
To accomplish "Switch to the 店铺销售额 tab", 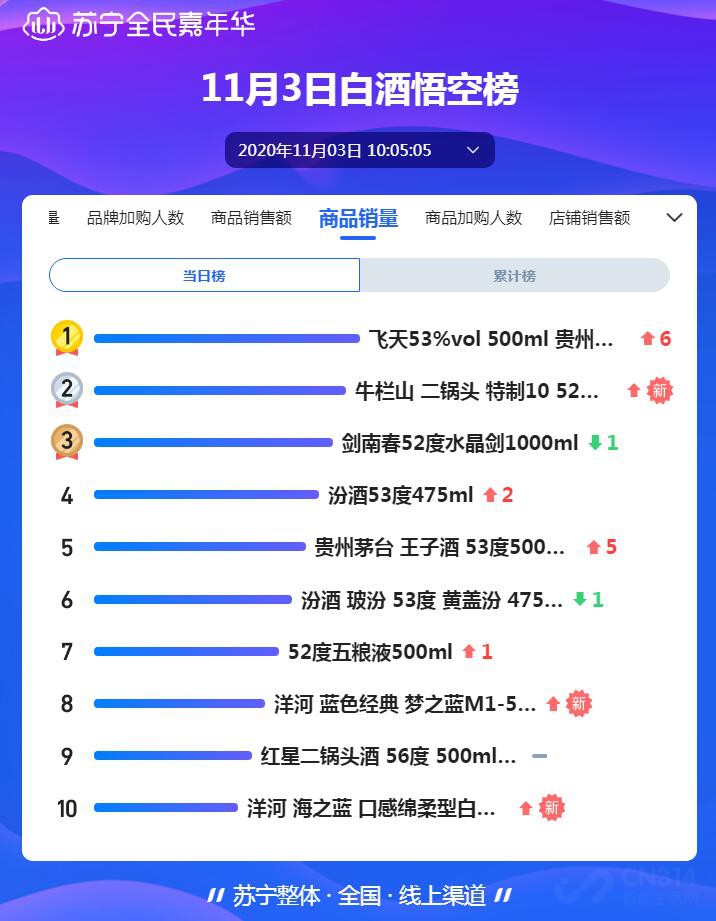I will 589,218.
